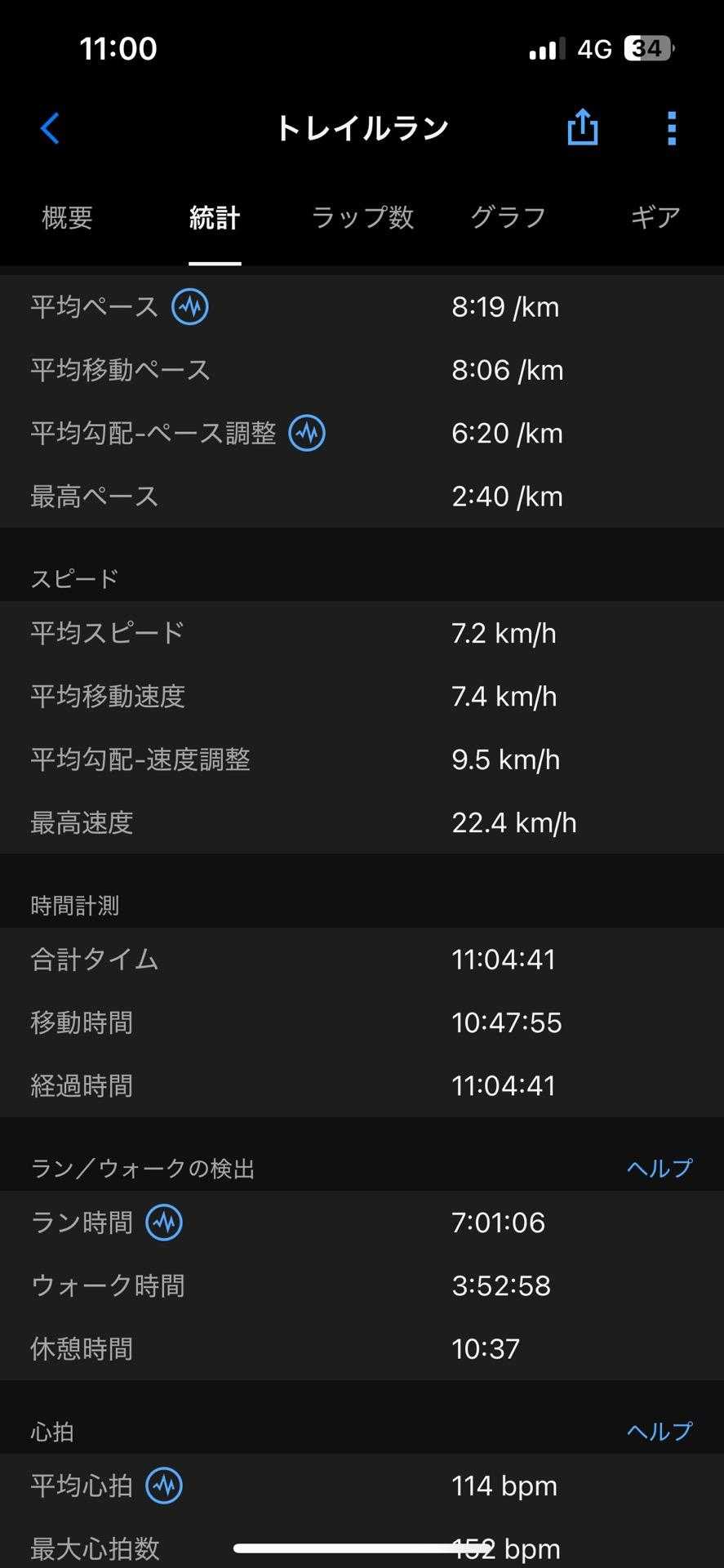This screenshot has width=724, height=1568.
Task: Open the ラップ数 tab
Action: (362, 218)
